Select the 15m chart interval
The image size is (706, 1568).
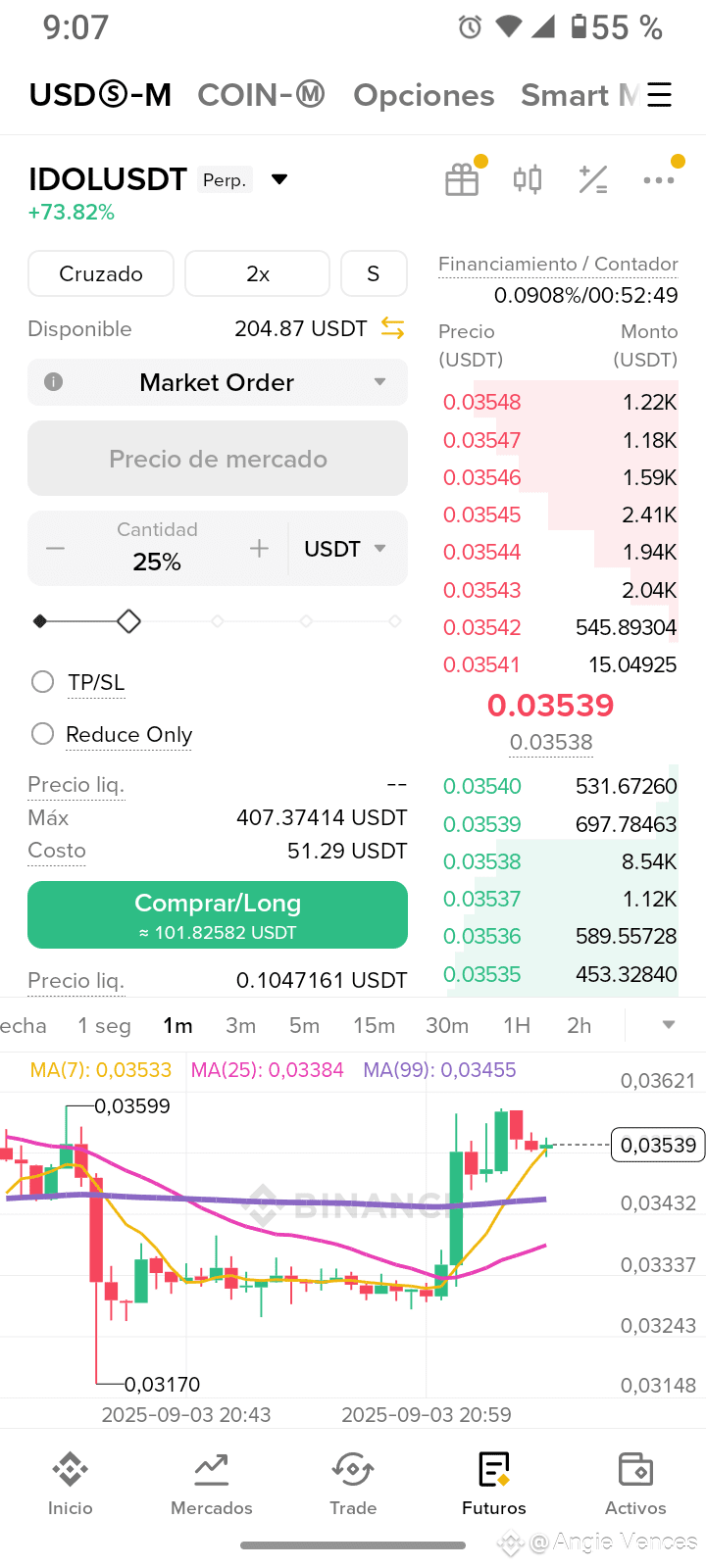pyautogui.click(x=374, y=1025)
